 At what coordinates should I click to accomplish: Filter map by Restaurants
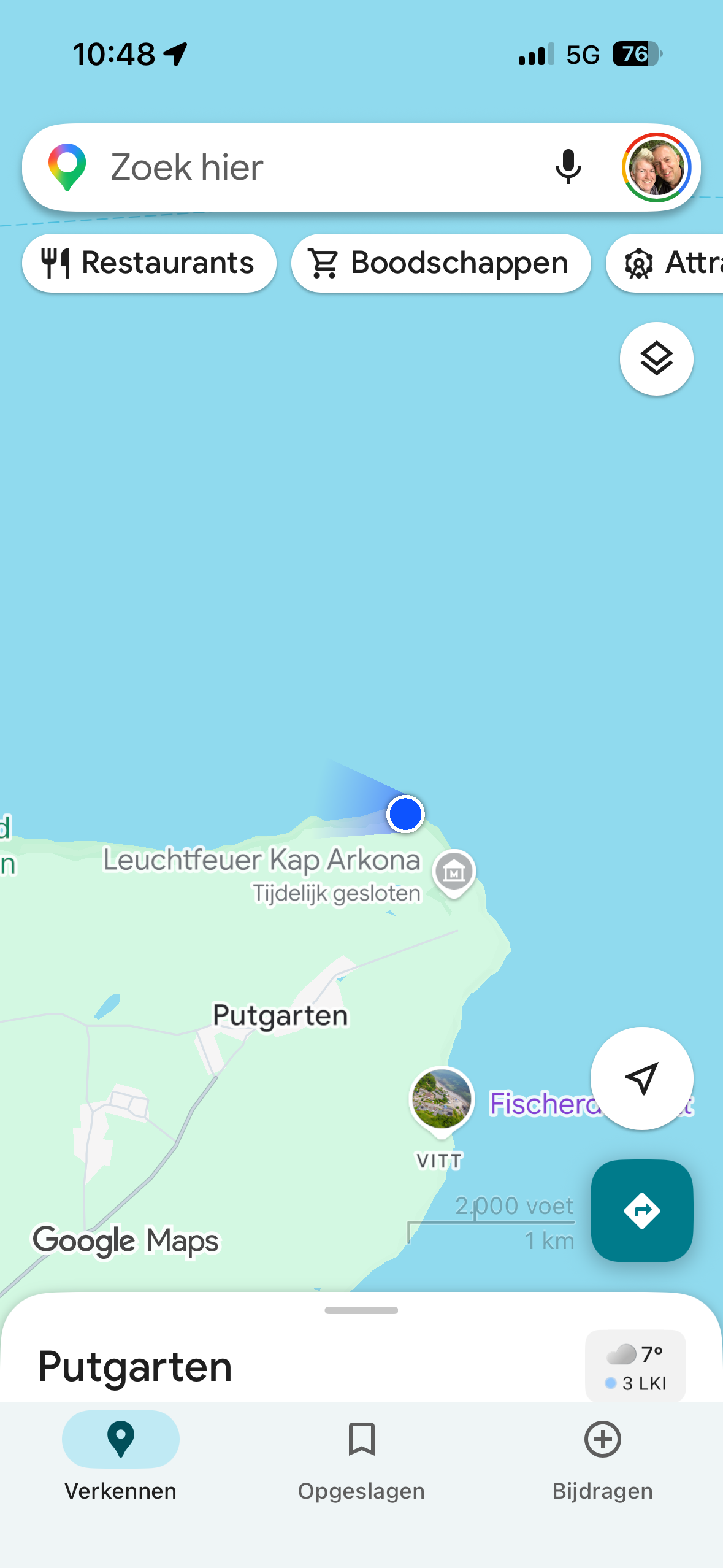[149, 263]
